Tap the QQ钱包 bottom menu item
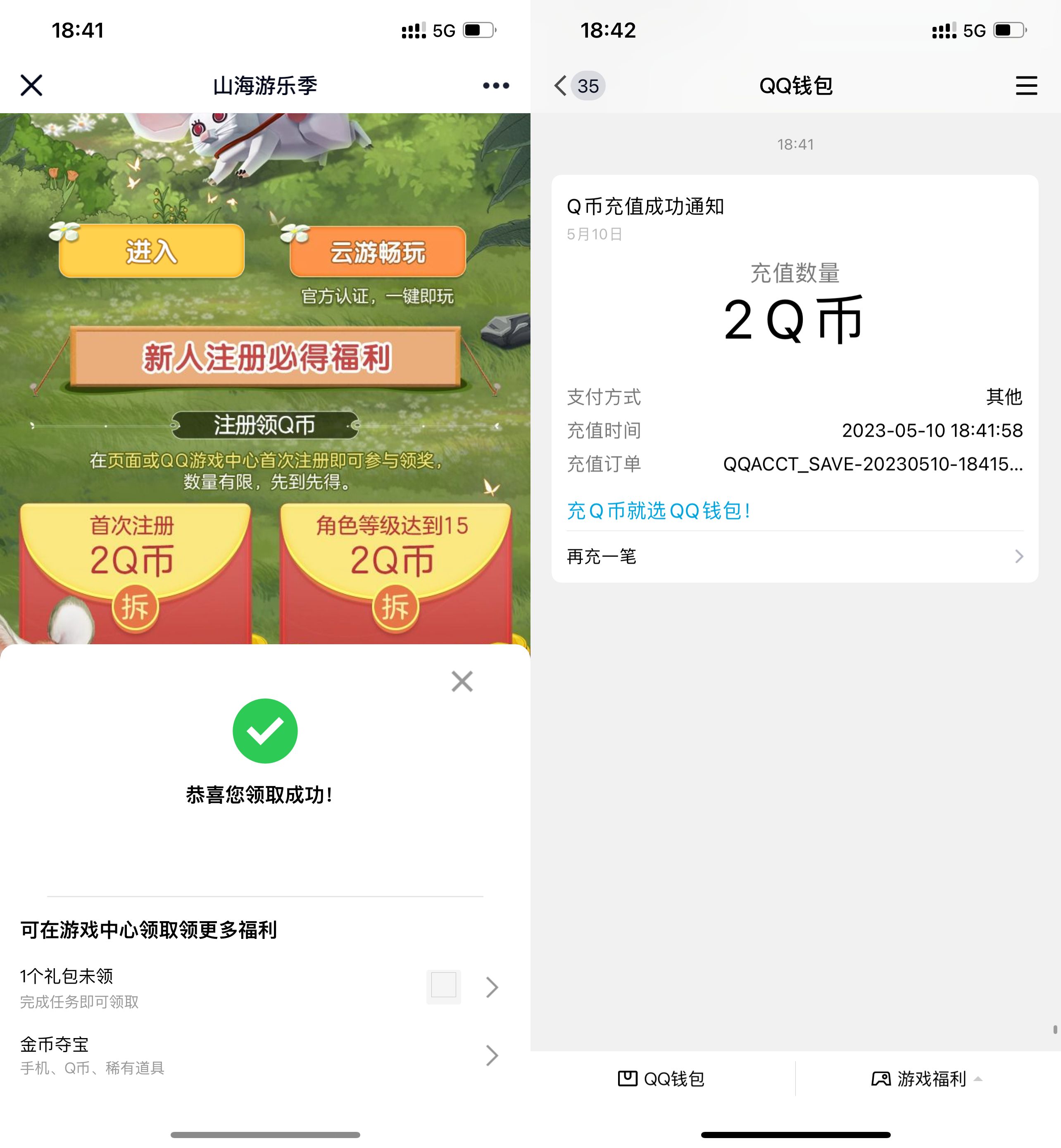The width and height of the screenshot is (1061, 1148). 662,1079
